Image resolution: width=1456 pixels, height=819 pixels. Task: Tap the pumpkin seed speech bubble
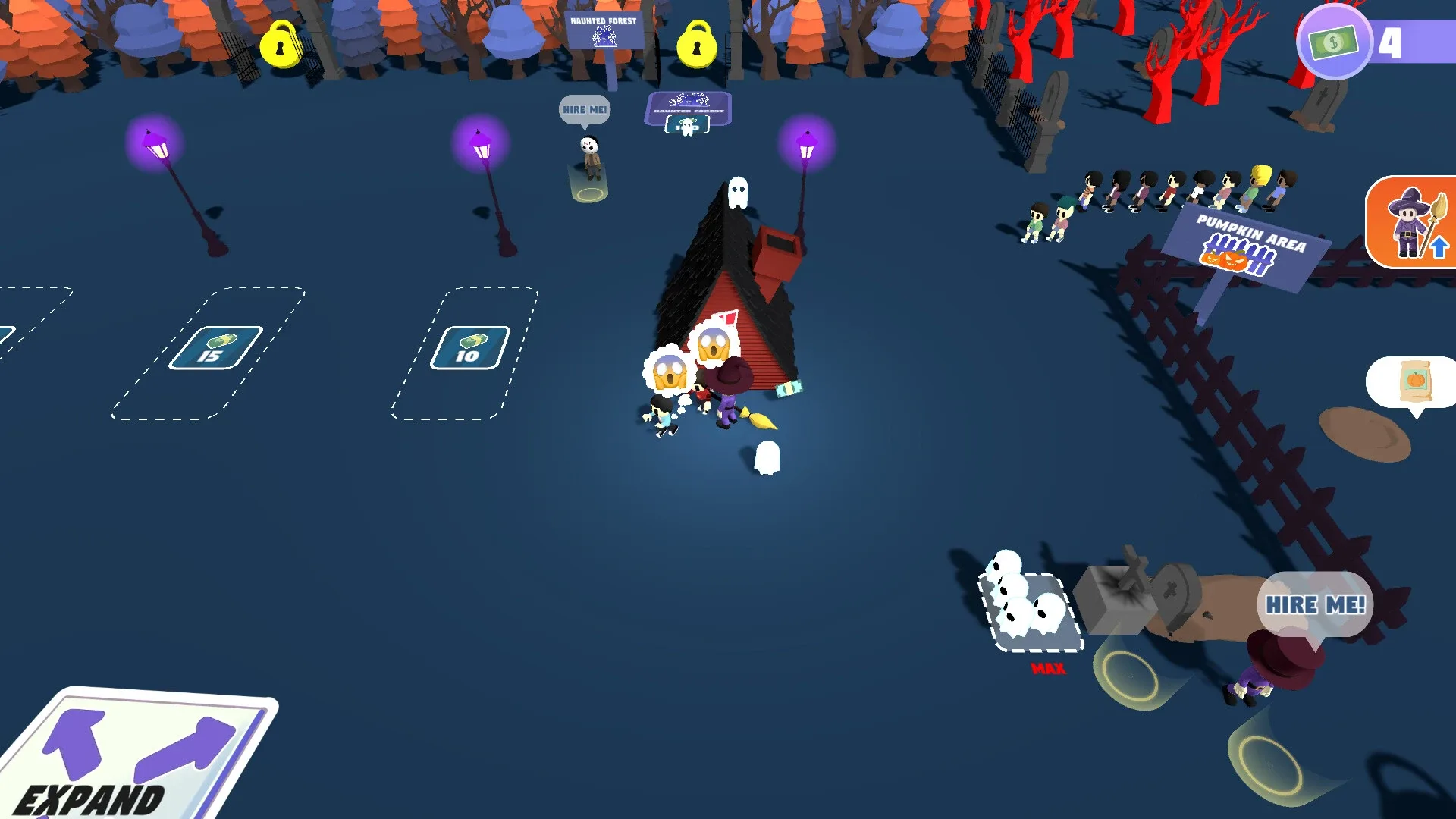(x=1413, y=382)
